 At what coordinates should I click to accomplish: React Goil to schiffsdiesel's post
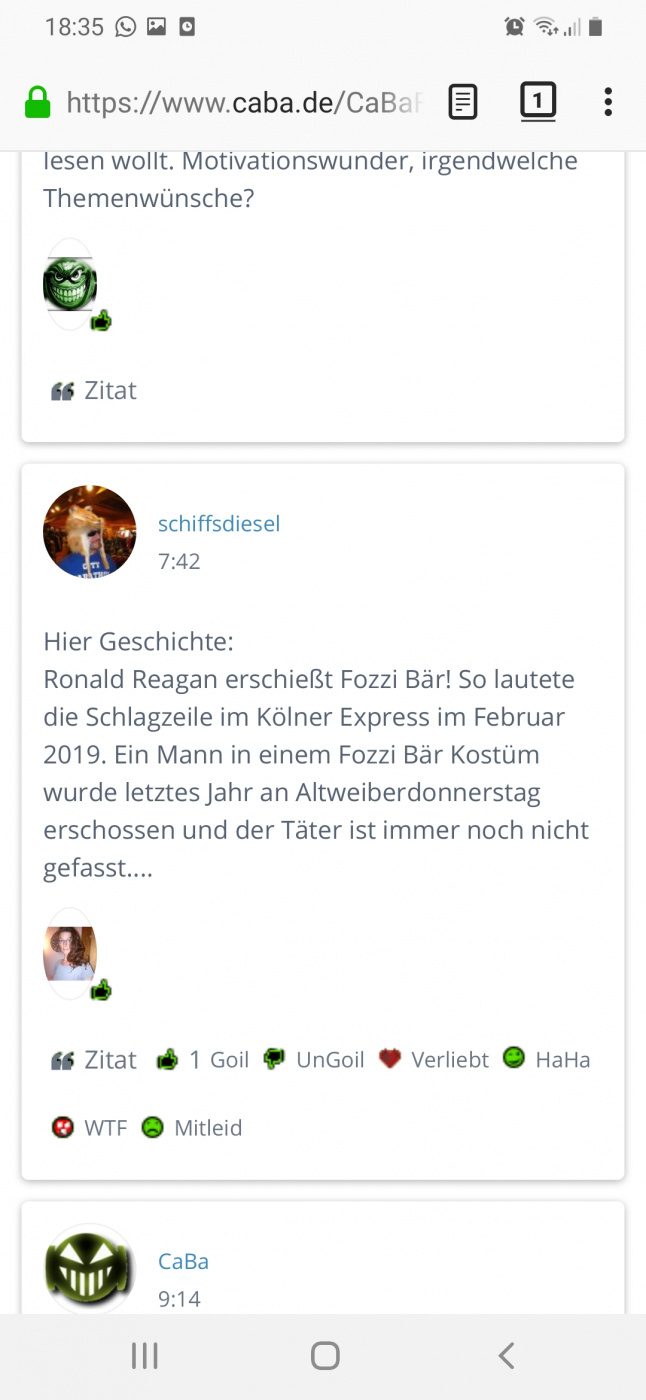203,1060
